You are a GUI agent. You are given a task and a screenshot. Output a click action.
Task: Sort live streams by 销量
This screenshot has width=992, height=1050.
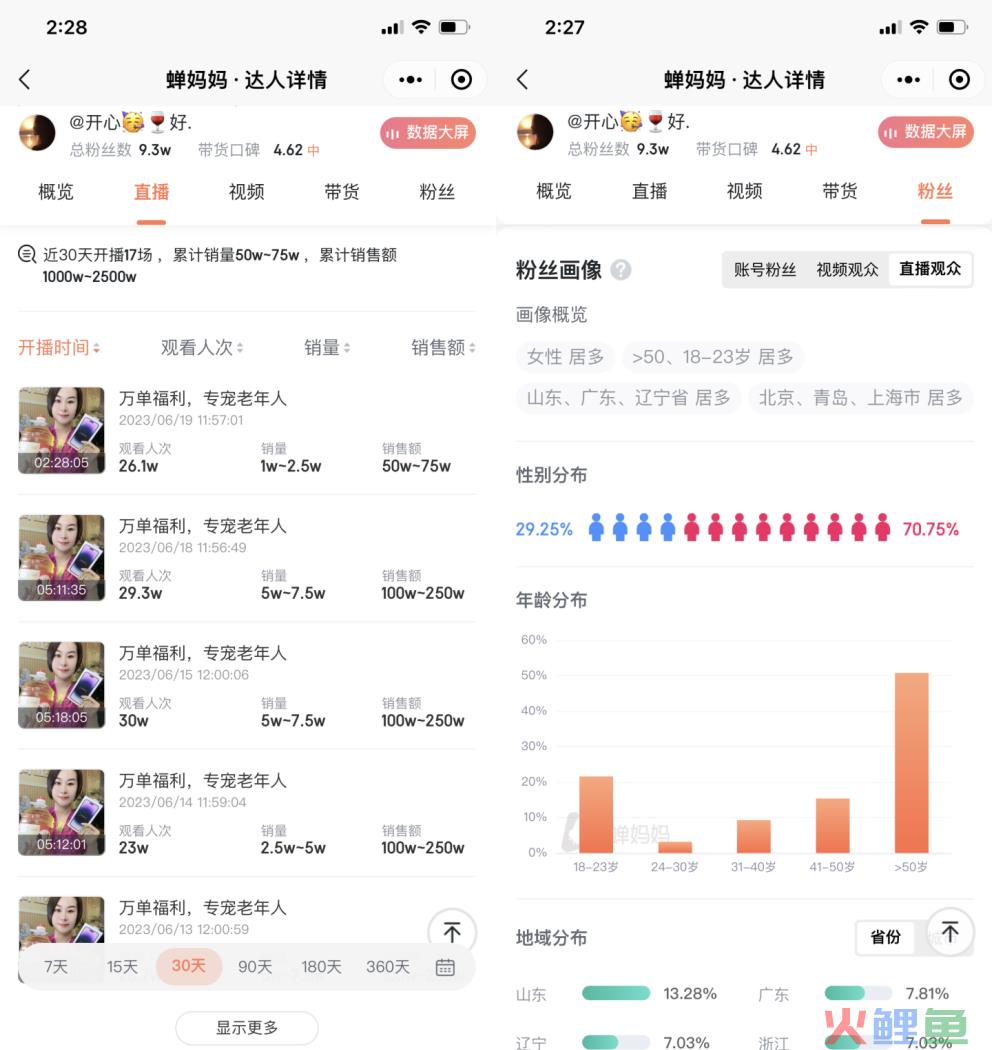click(327, 347)
